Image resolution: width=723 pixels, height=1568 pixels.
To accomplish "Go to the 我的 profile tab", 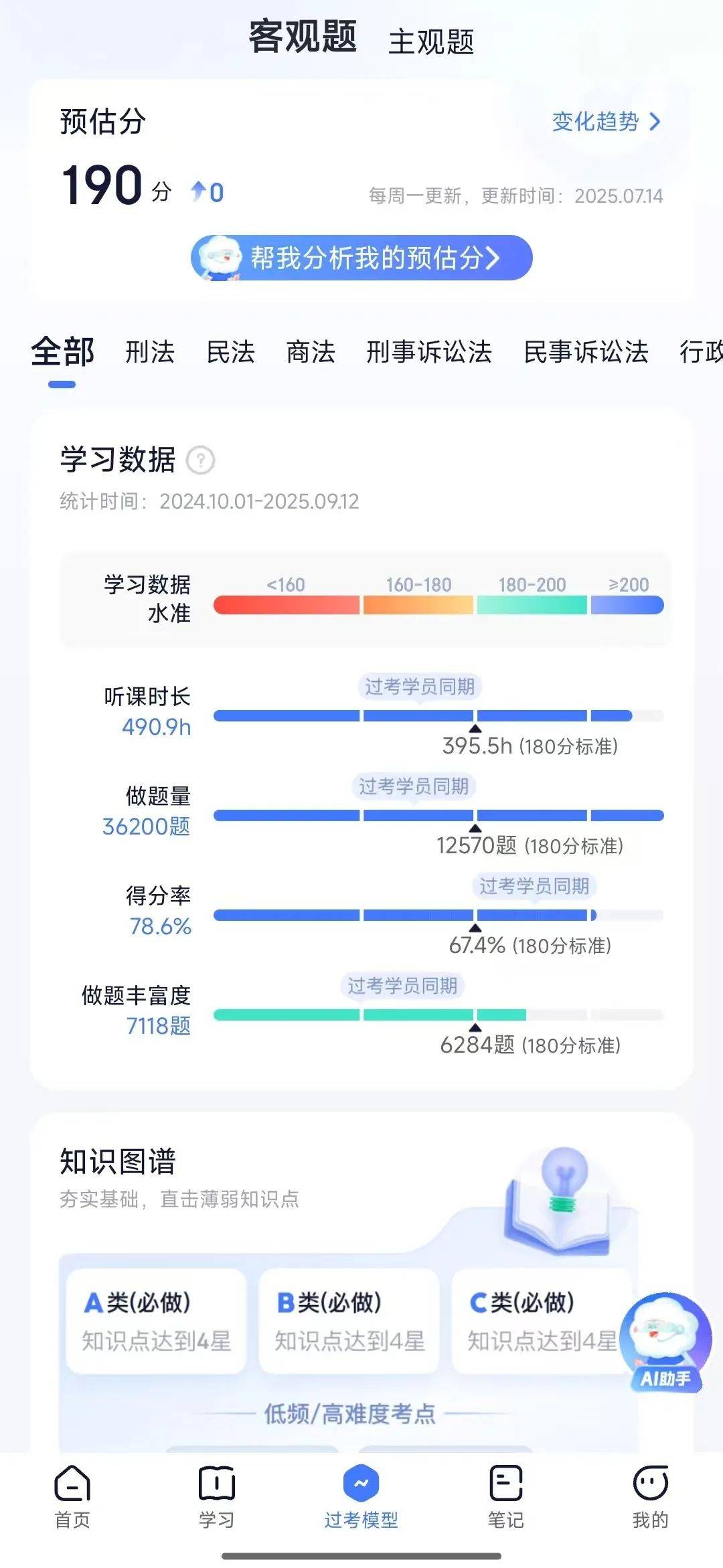I will point(651,1496).
